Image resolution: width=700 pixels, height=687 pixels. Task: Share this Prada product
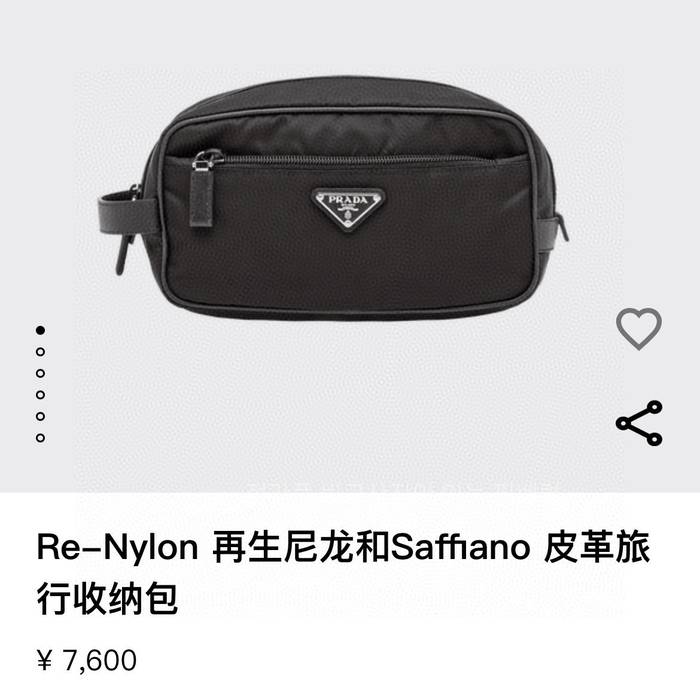click(x=638, y=423)
